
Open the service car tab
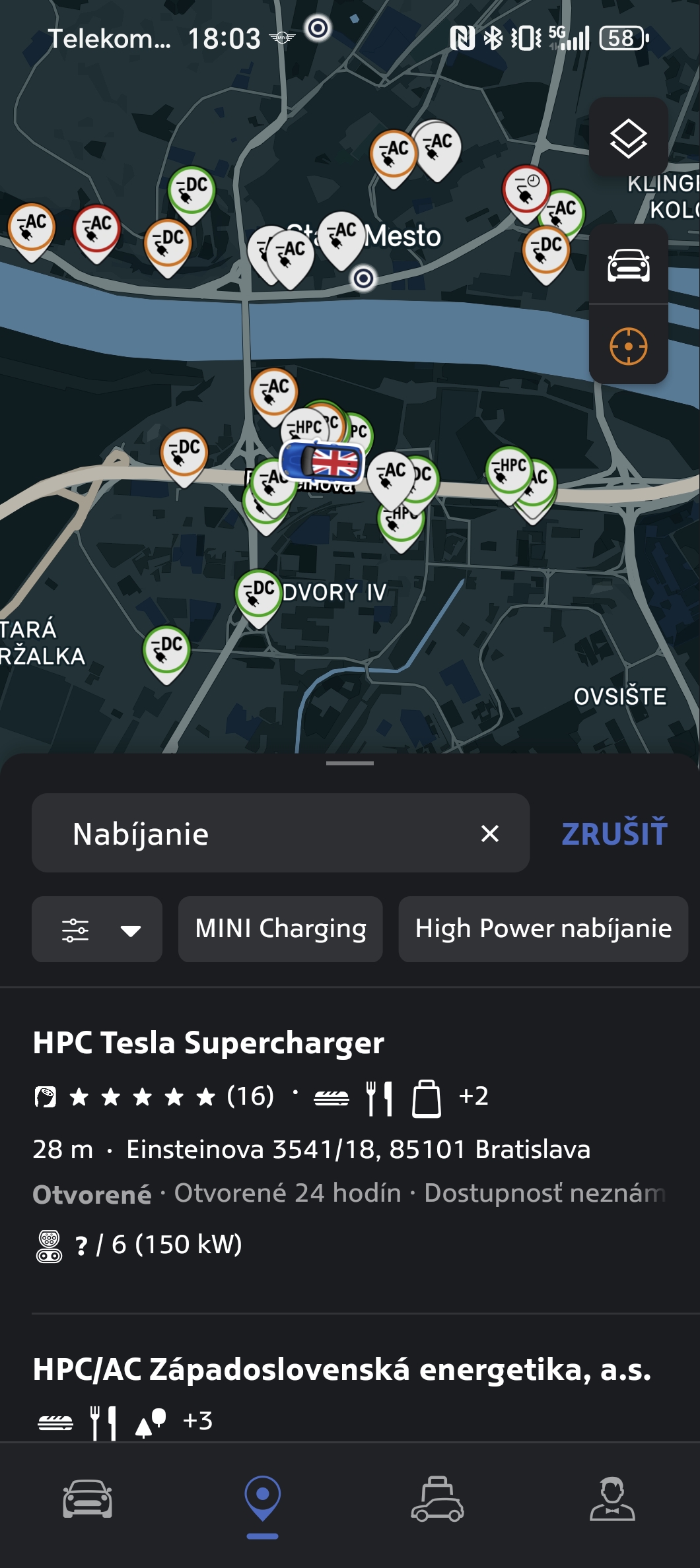[x=437, y=1498]
